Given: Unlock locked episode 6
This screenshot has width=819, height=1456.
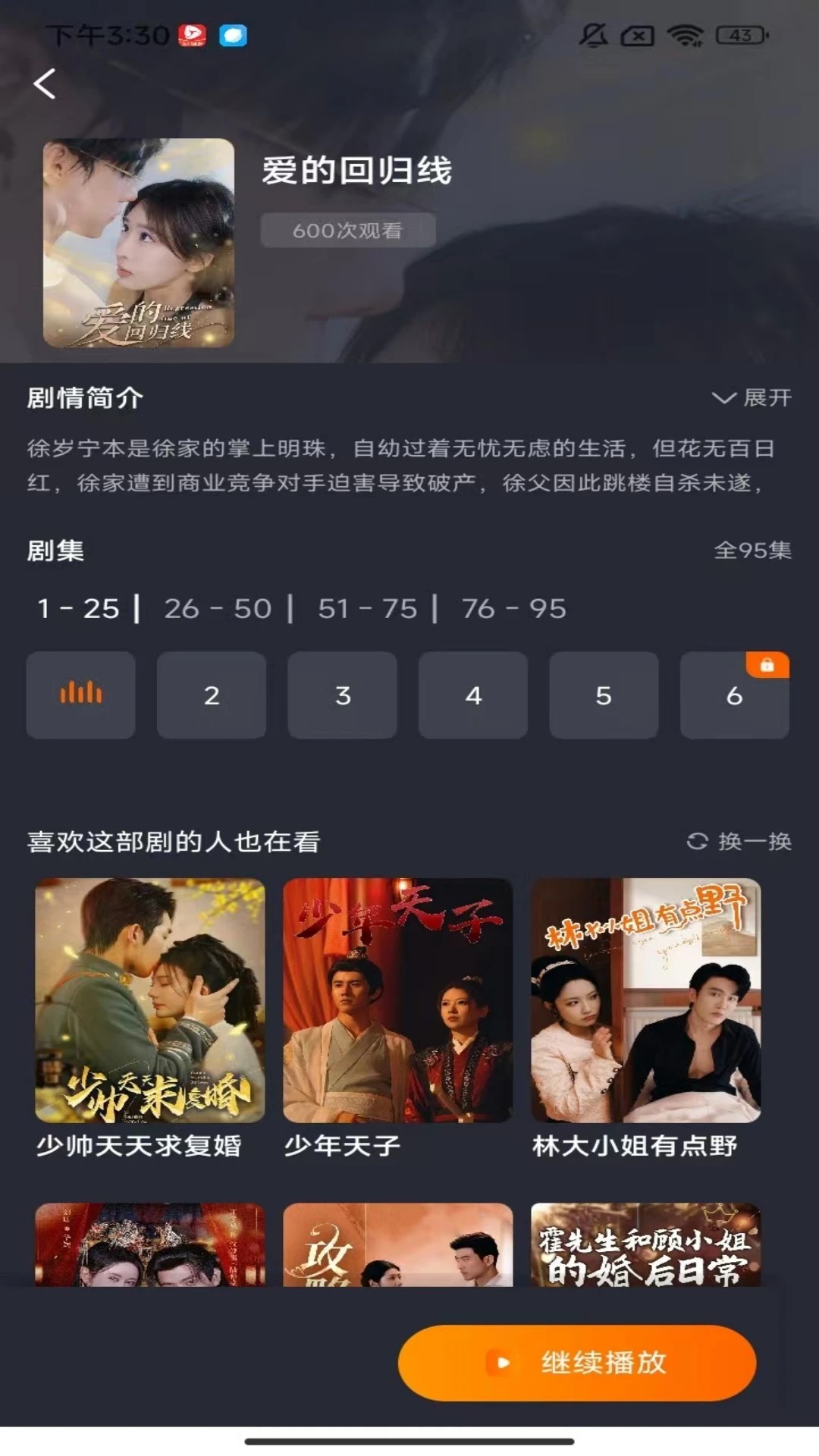Looking at the screenshot, I should coord(734,695).
